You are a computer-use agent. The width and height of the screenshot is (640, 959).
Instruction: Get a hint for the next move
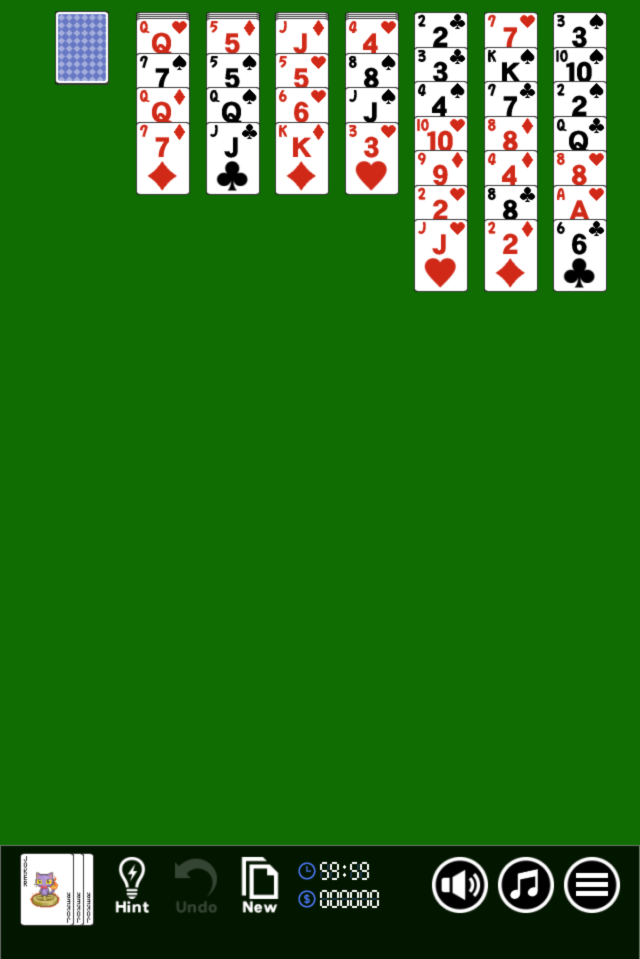(131, 885)
